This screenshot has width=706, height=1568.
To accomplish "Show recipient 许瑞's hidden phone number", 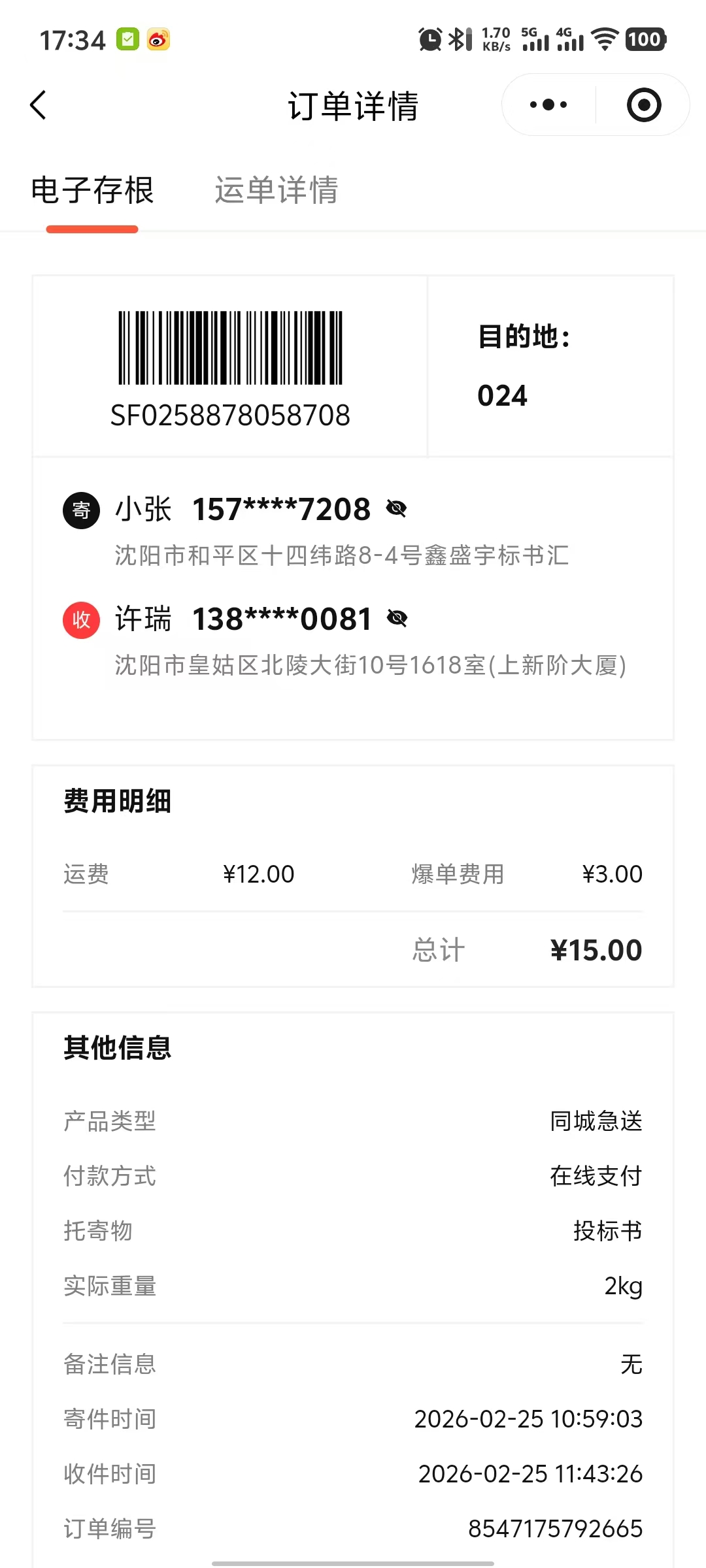I will tap(397, 618).
